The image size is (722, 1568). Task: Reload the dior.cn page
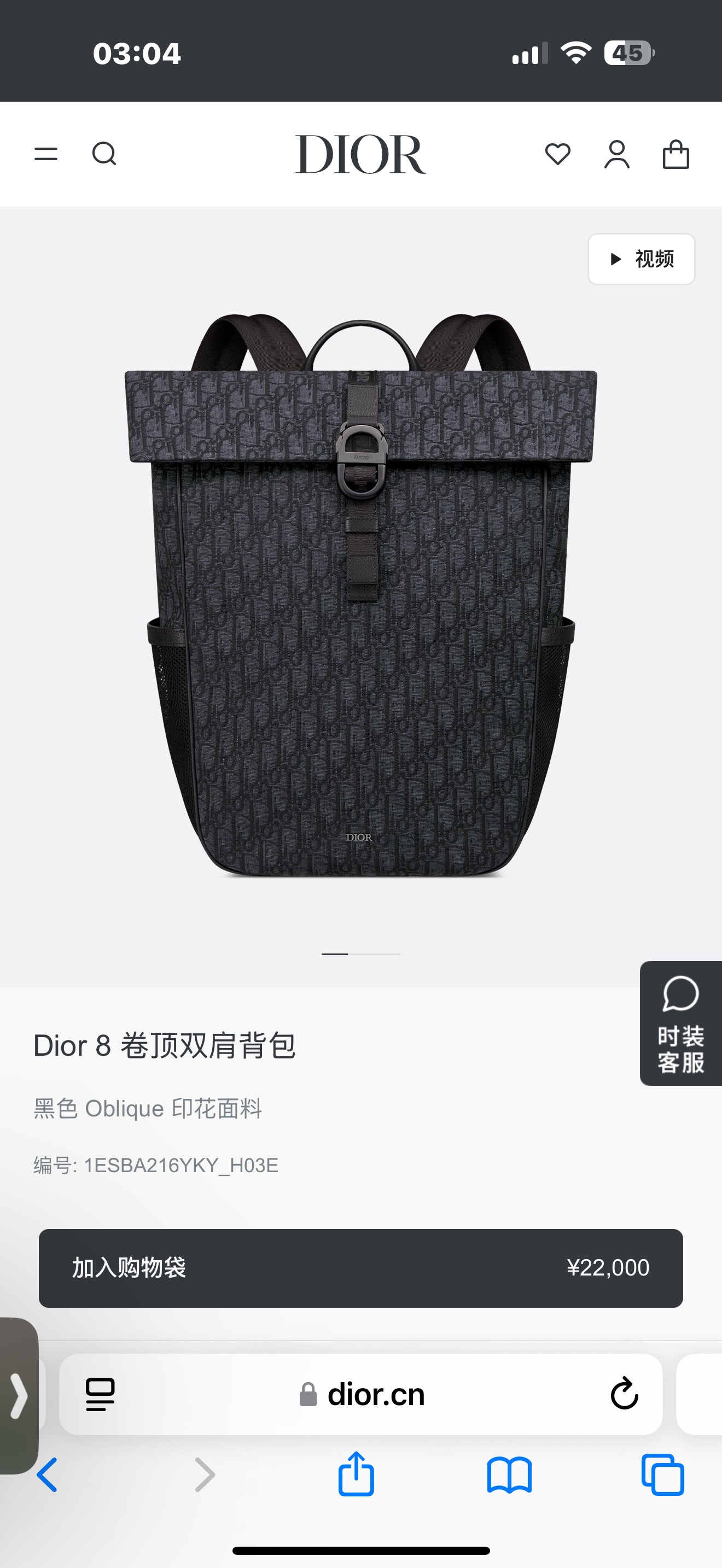624,1395
